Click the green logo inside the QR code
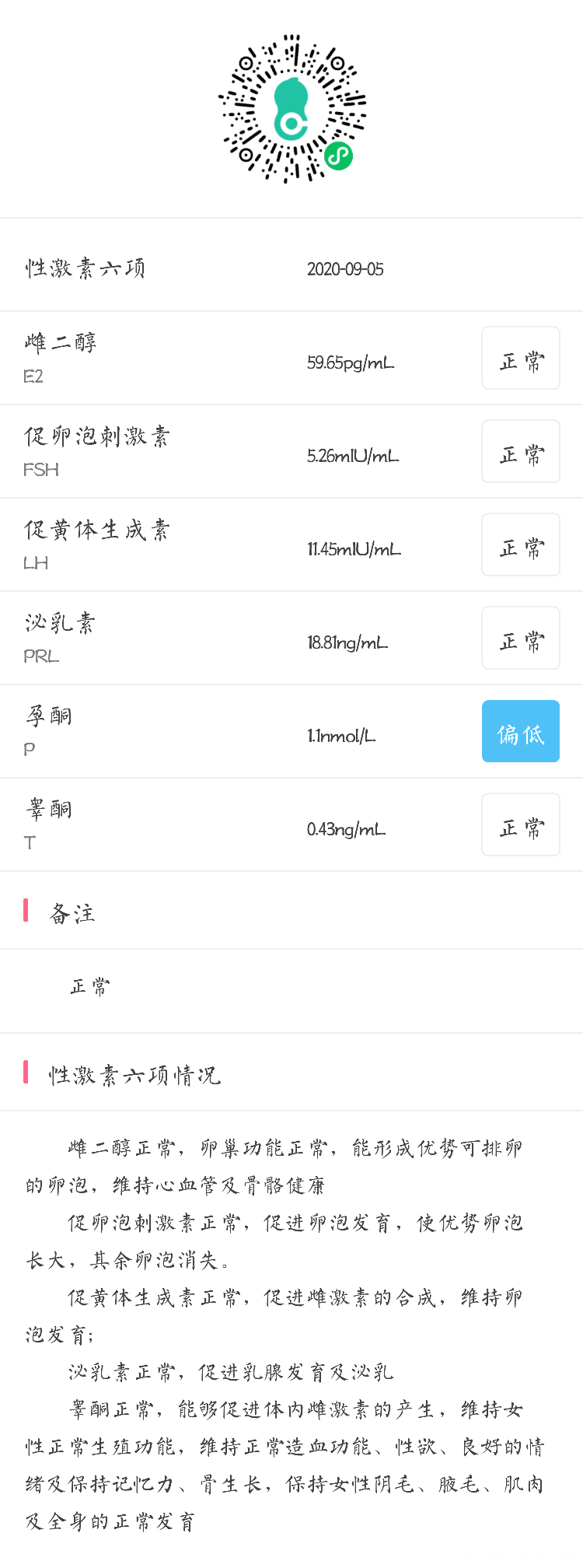 point(291,109)
